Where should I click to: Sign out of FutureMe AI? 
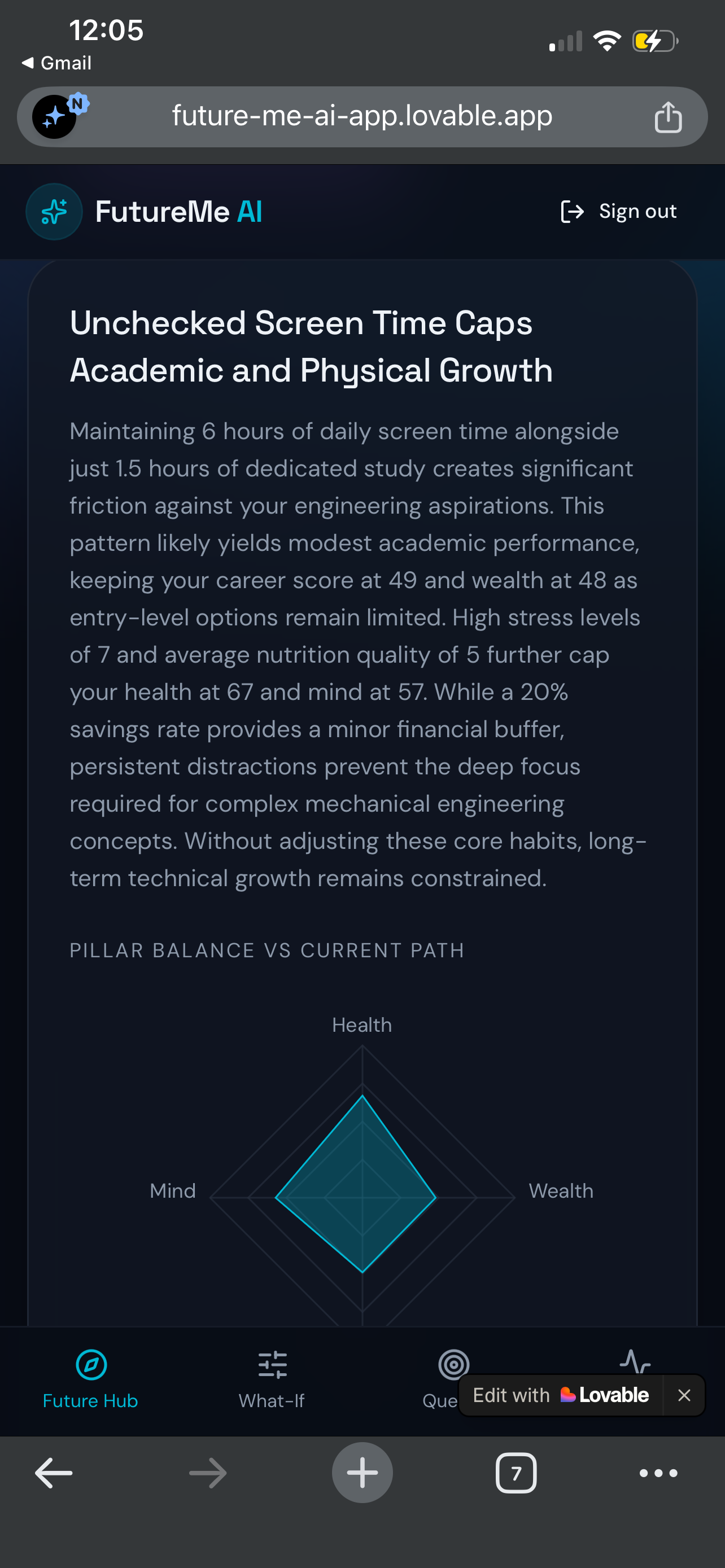pos(618,212)
